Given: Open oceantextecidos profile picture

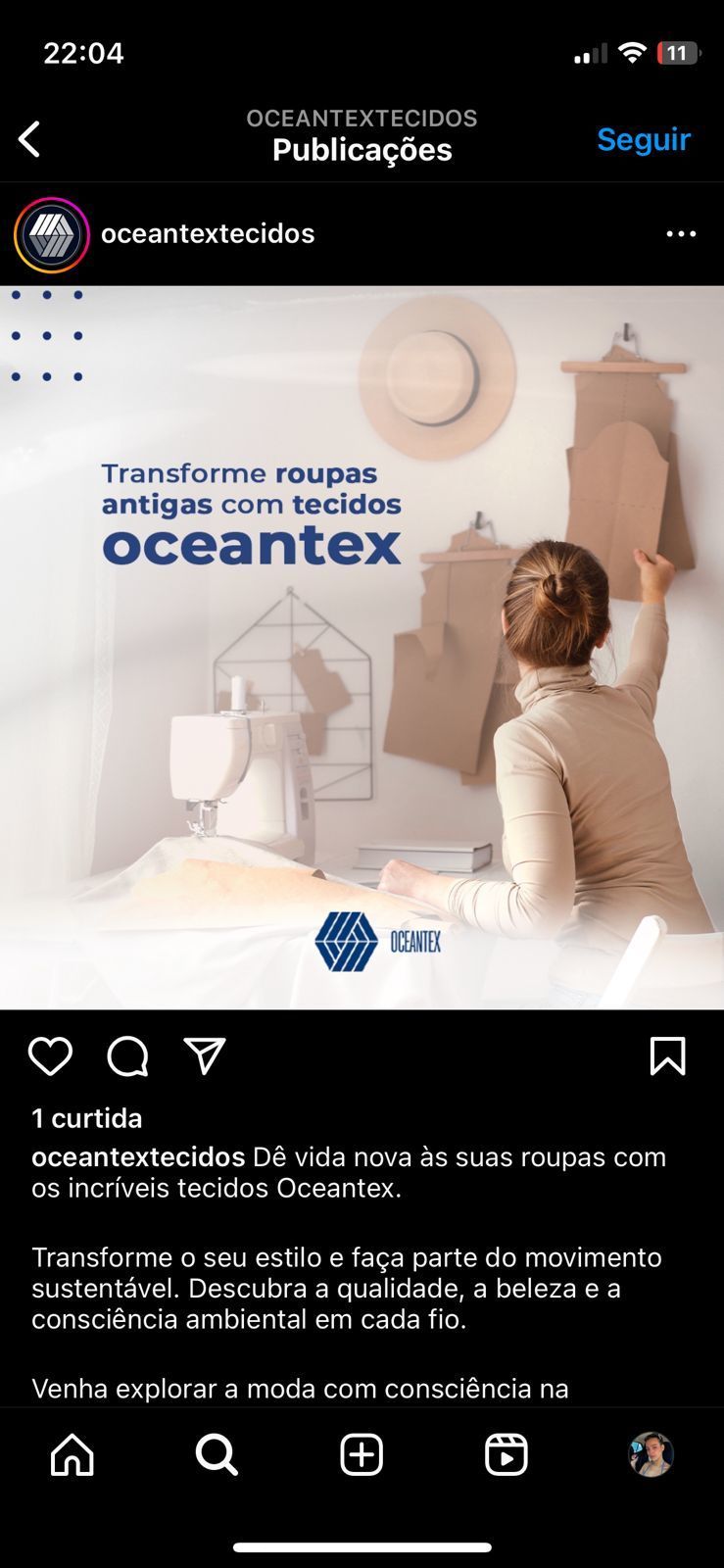Looking at the screenshot, I should pos(52,234).
